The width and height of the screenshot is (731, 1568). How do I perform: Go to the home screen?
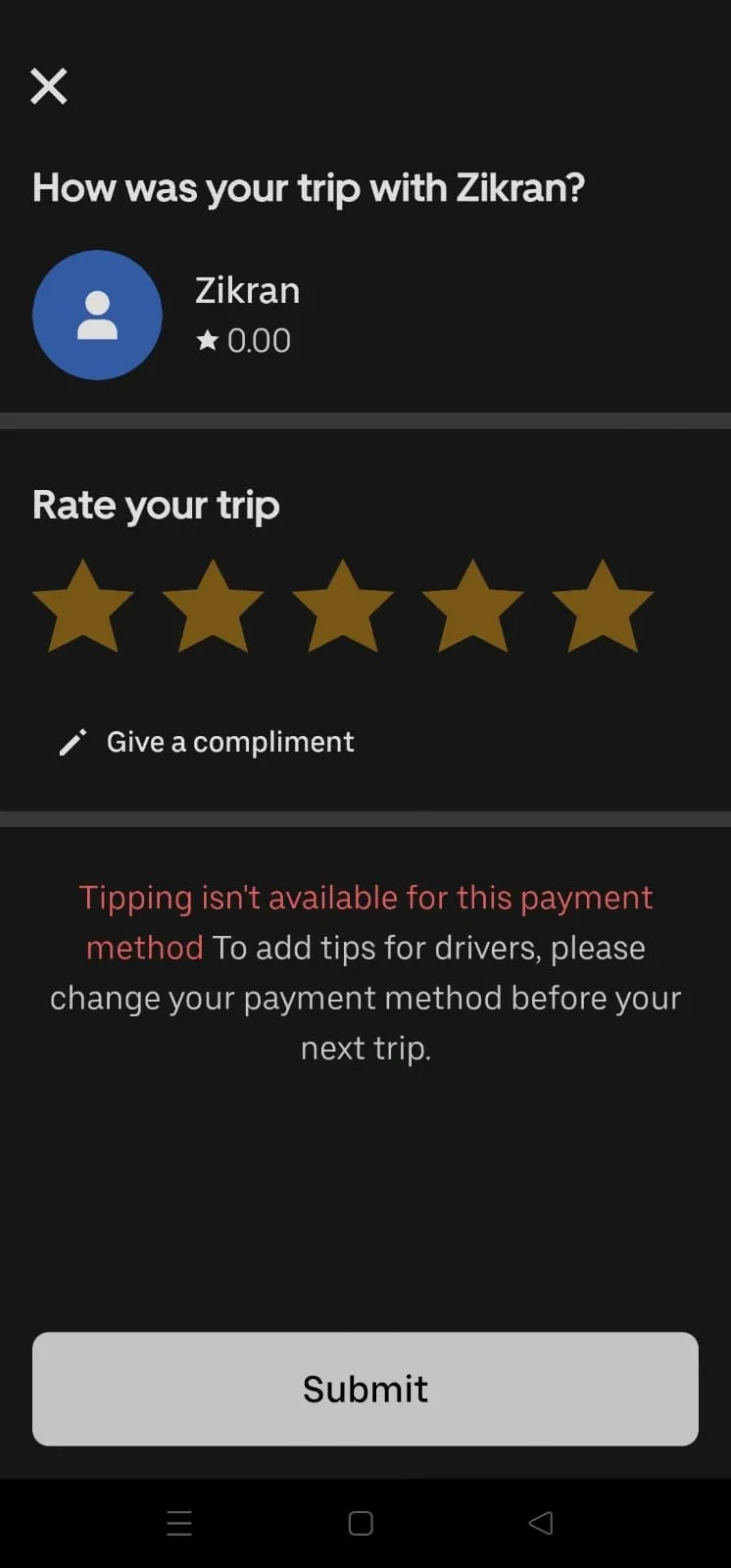tap(361, 1523)
